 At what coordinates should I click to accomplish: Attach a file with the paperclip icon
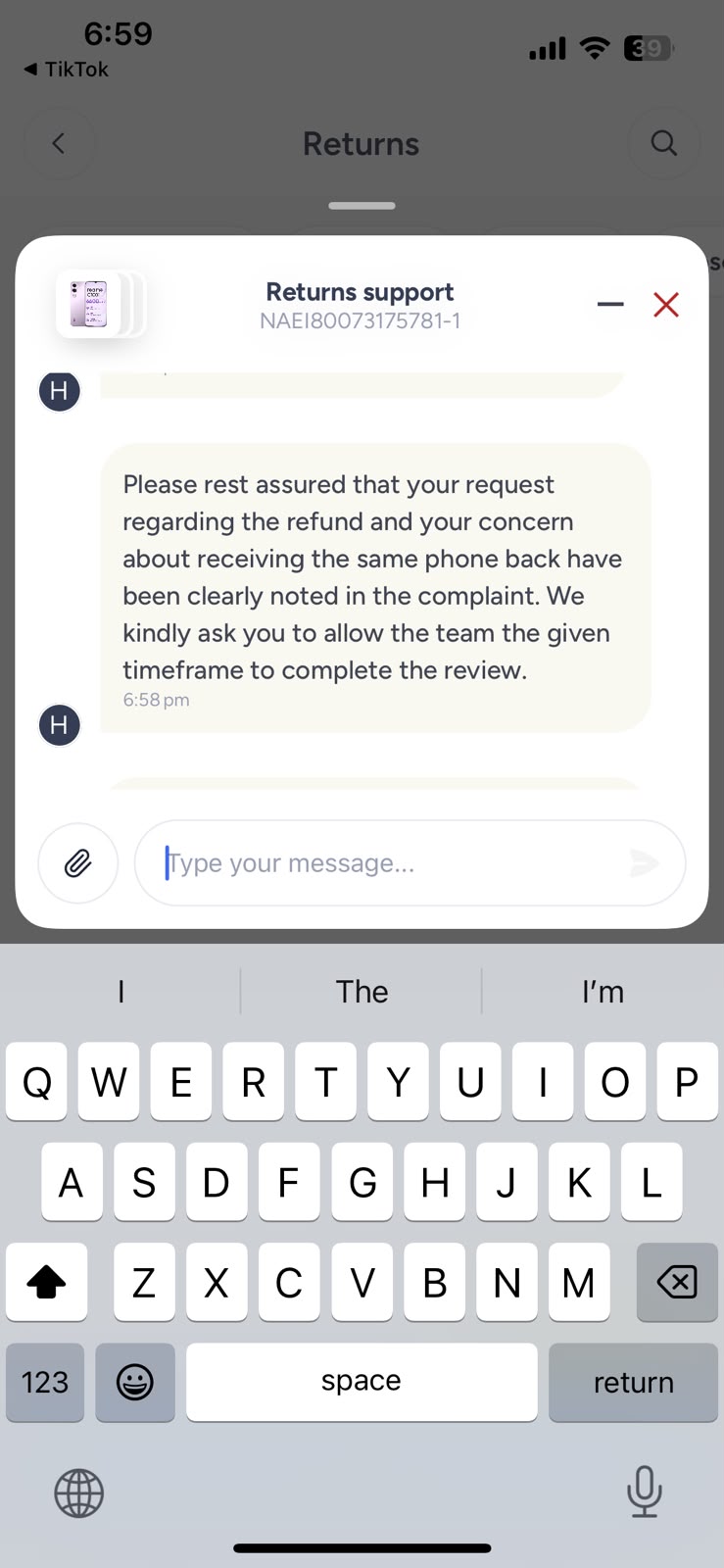click(x=78, y=863)
